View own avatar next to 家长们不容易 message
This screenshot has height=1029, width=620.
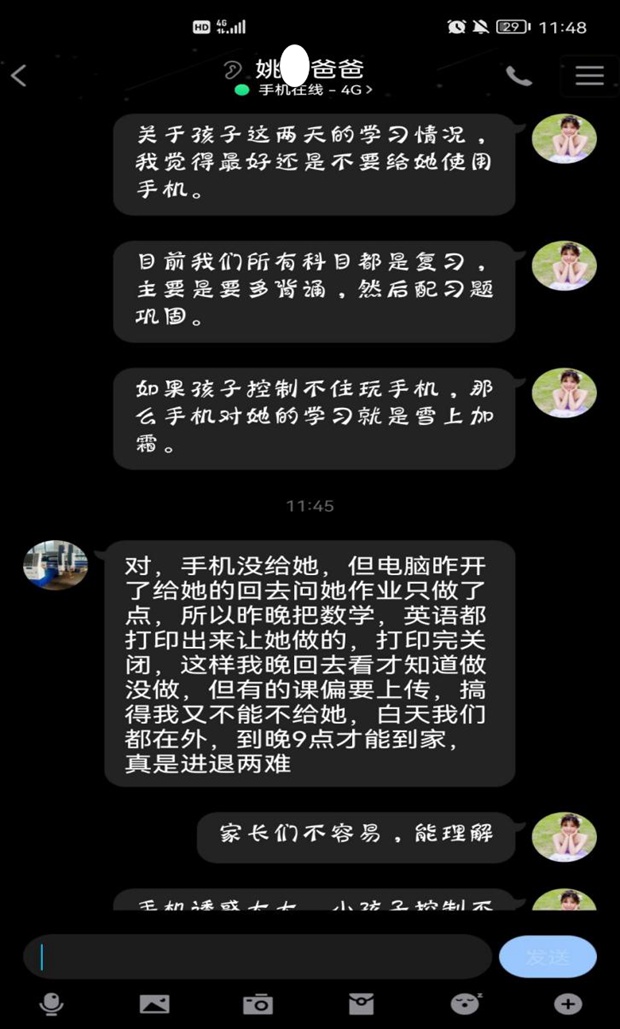click(x=564, y=837)
